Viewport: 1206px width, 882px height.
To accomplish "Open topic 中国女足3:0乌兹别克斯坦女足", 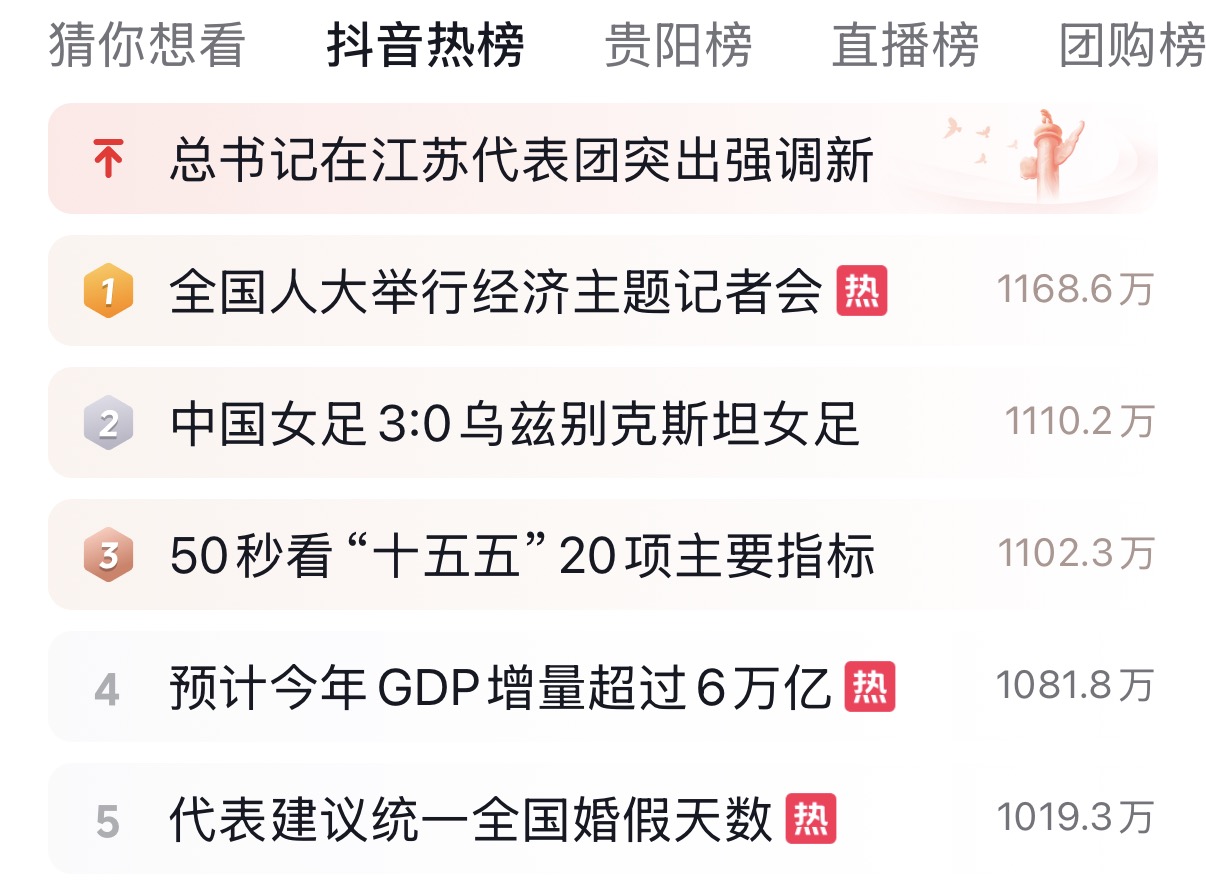I will coord(514,424).
